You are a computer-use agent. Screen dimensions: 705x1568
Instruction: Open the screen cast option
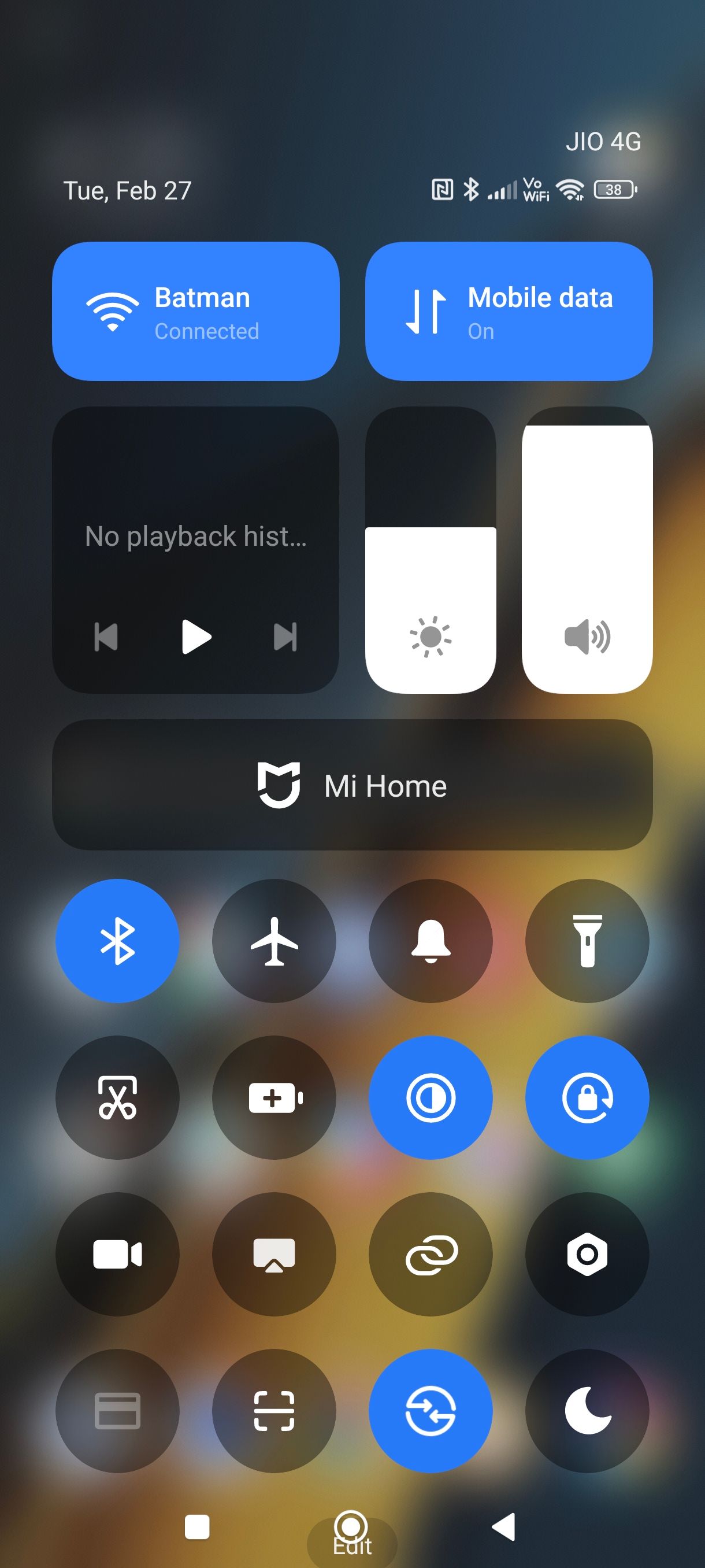click(274, 1254)
